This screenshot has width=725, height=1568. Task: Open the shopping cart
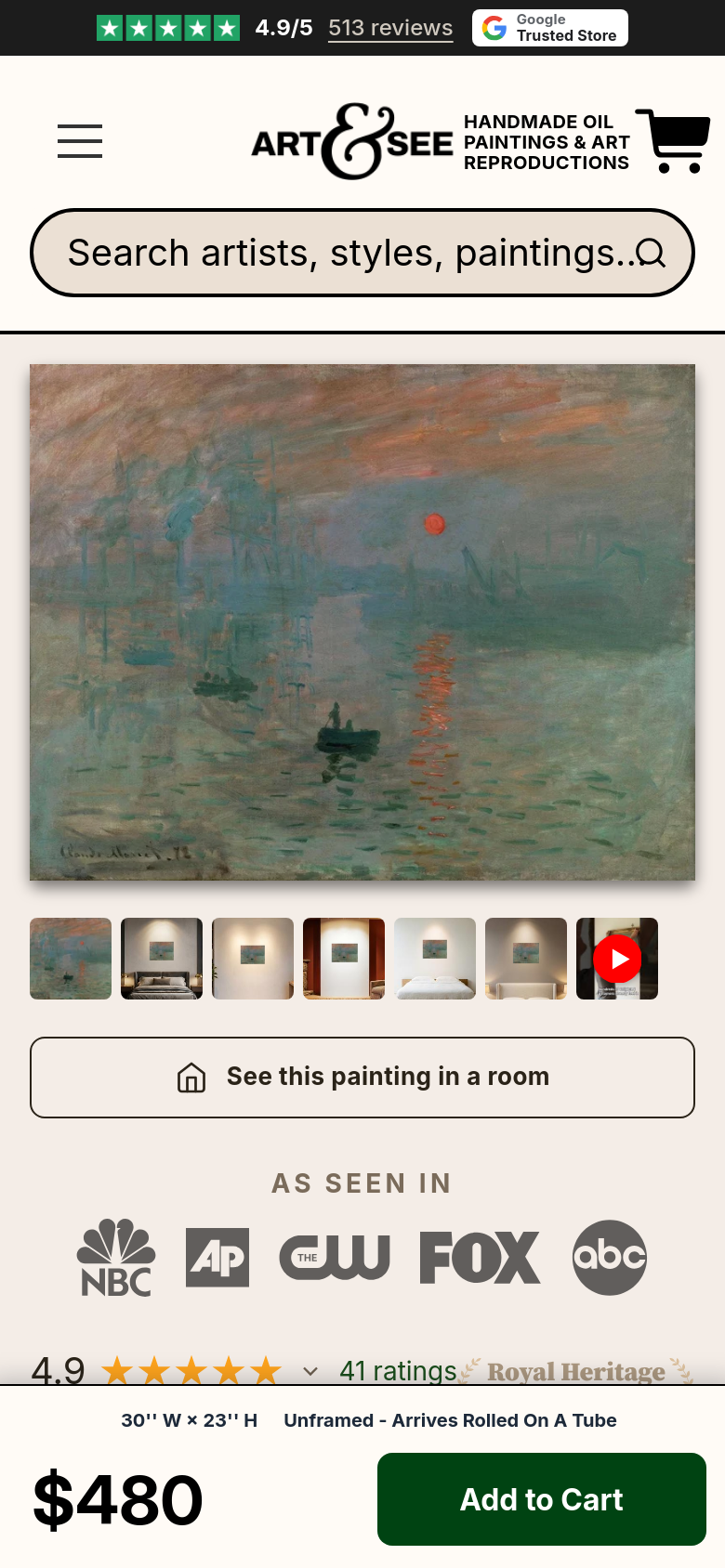(x=673, y=141)
